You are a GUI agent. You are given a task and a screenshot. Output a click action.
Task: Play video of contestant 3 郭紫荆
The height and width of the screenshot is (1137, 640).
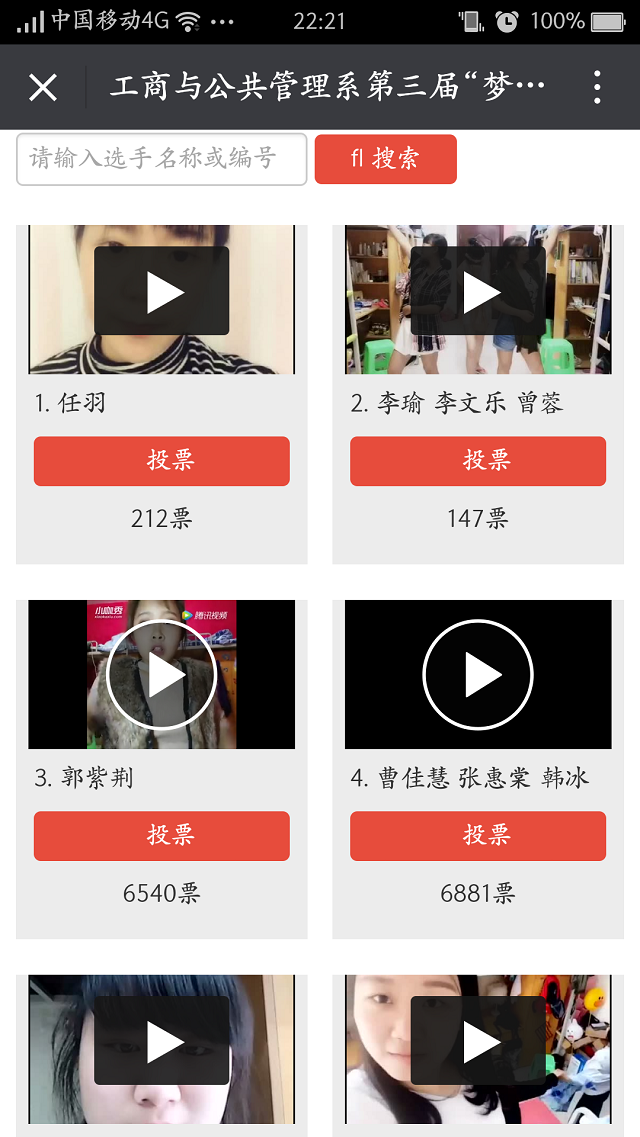[162, 675]
